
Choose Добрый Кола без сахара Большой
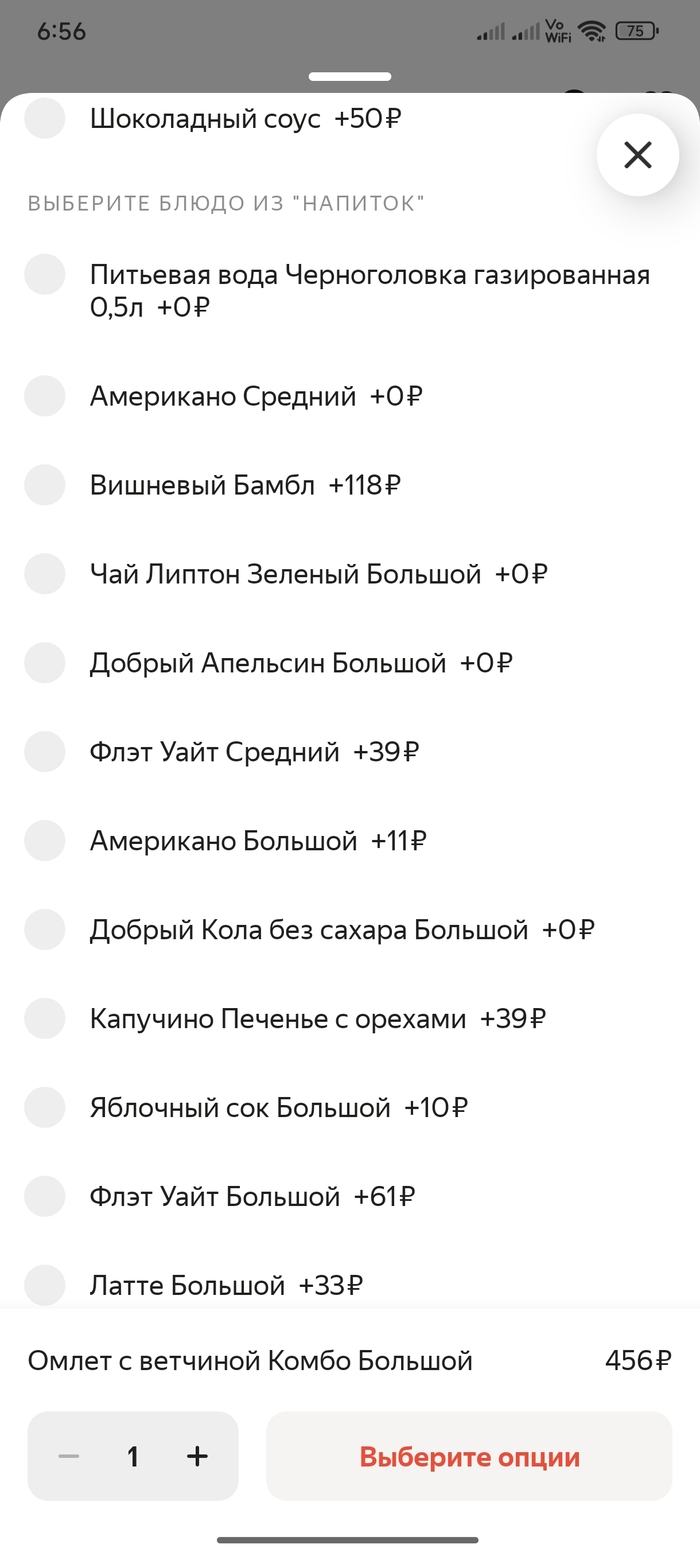(45, 929)
